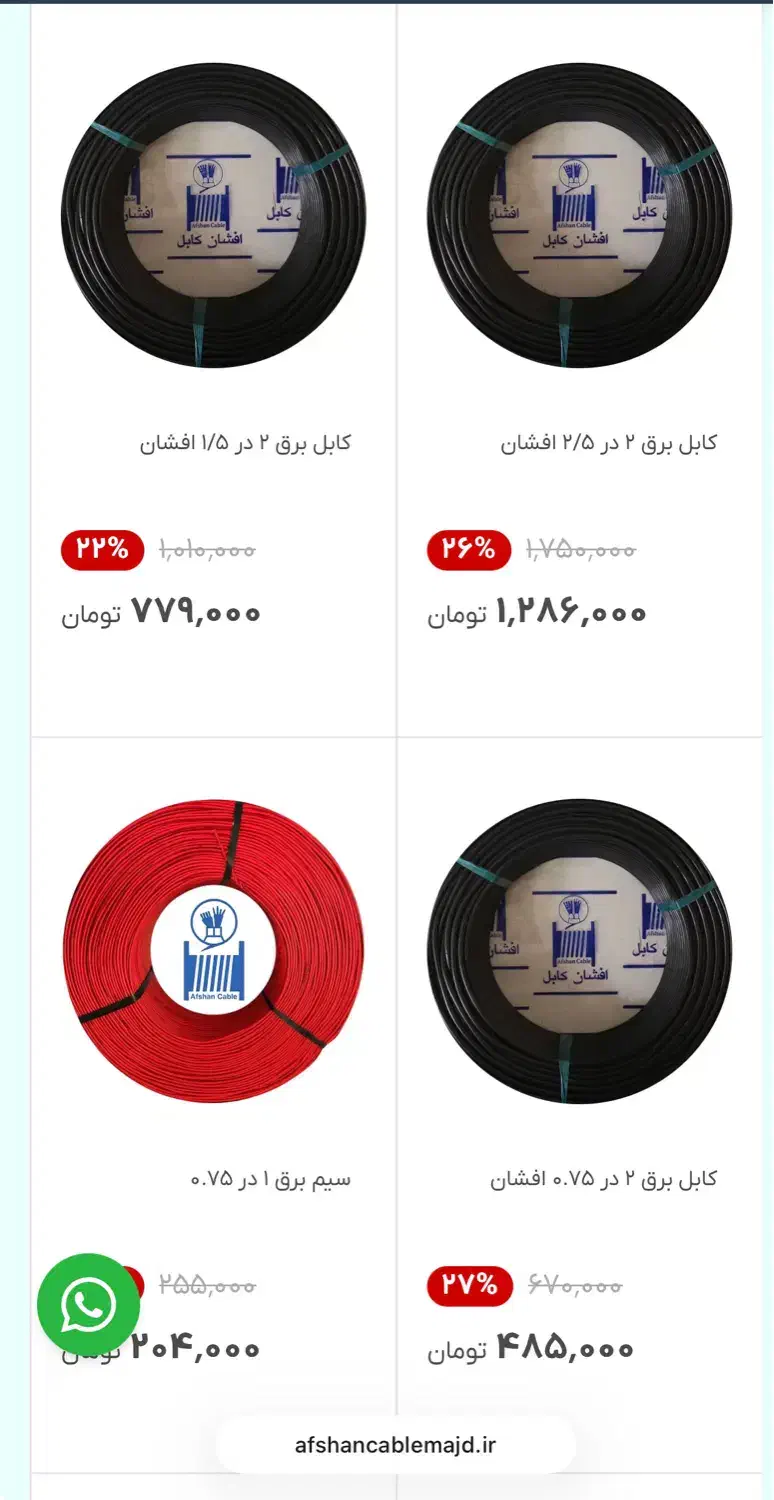Tap the afshancablemajd.ir address bar
This screenshot has width=774, height=1500.
point(396,1445)
